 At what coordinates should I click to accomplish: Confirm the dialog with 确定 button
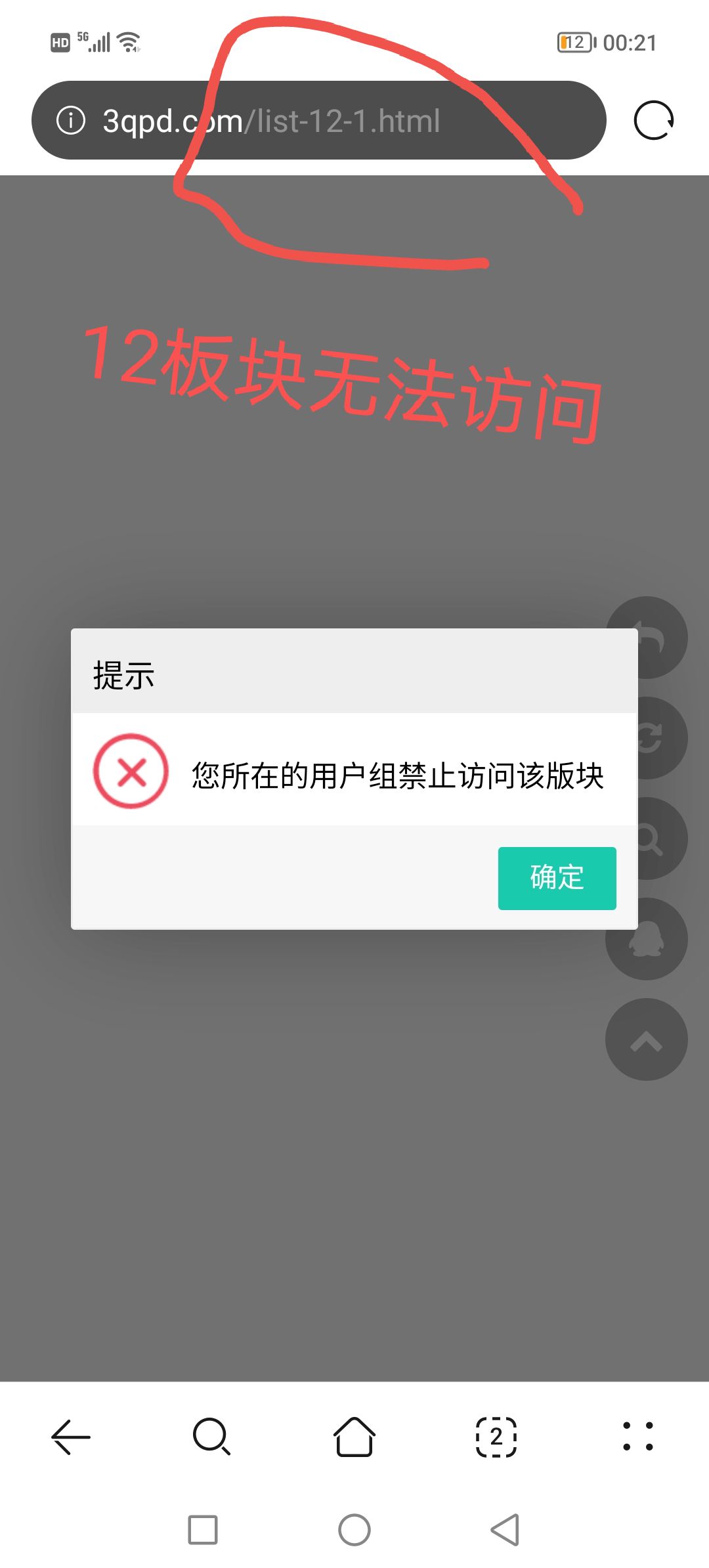pyautogui.click(x=557, y=878)
